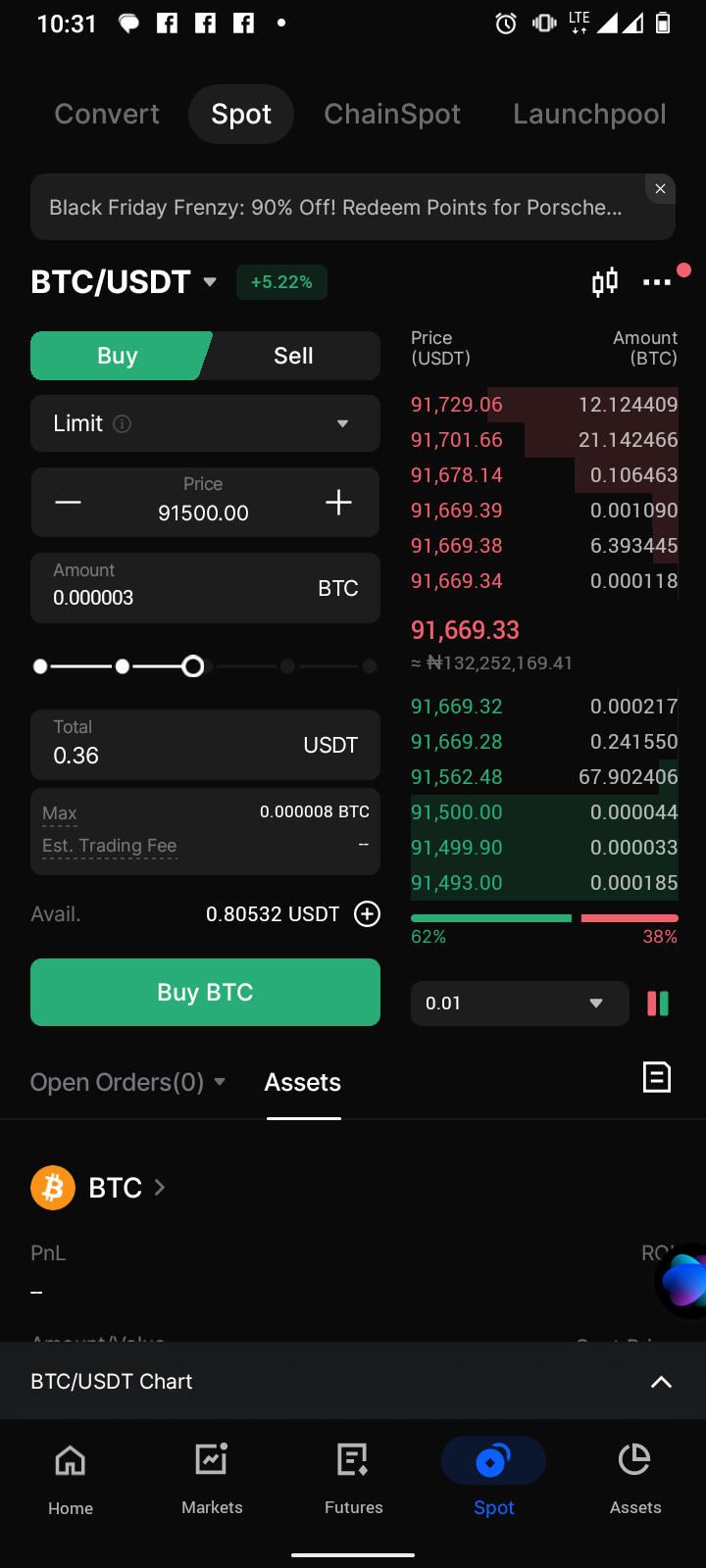
Task: Open the order history document icon
Action: 656,1077
